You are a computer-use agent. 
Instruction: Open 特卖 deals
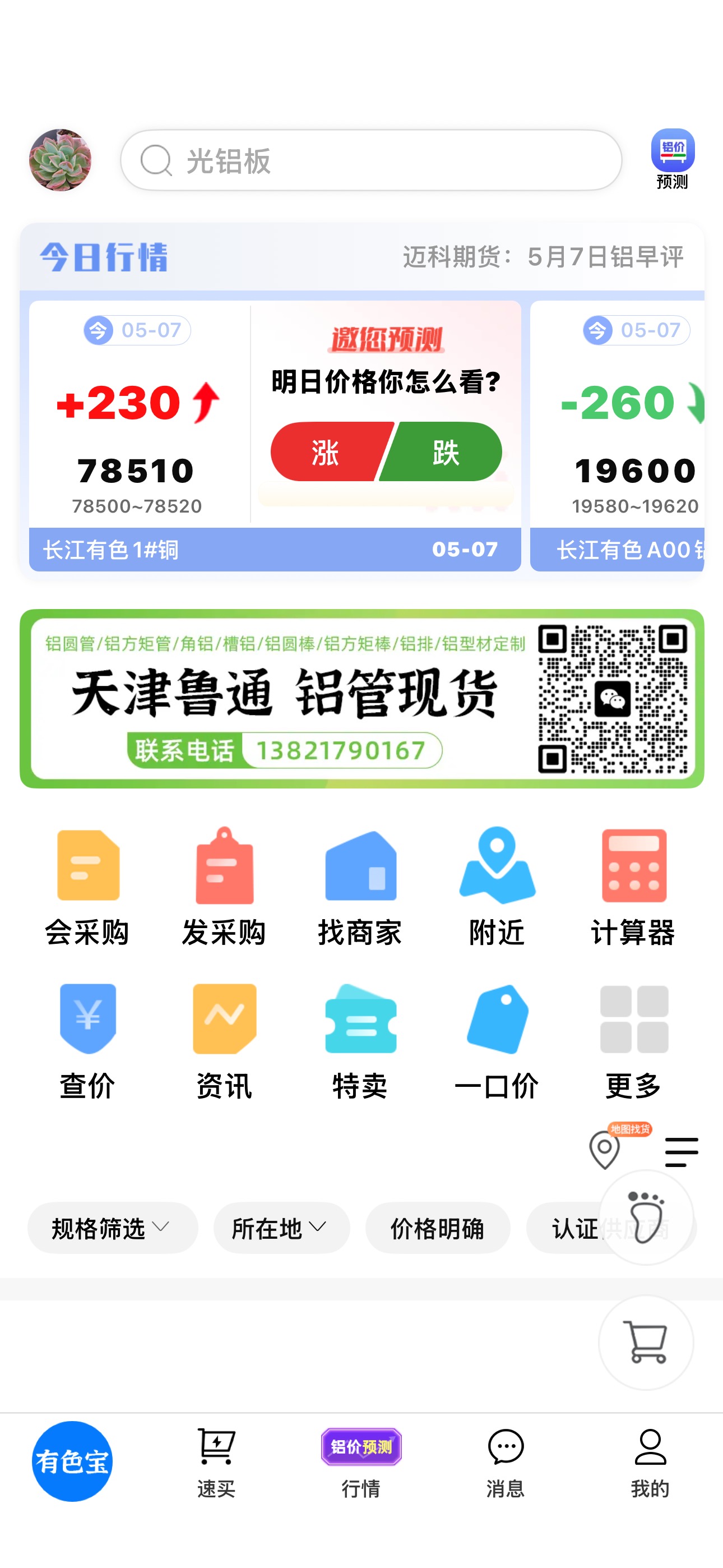click(x=360, y=1040)
